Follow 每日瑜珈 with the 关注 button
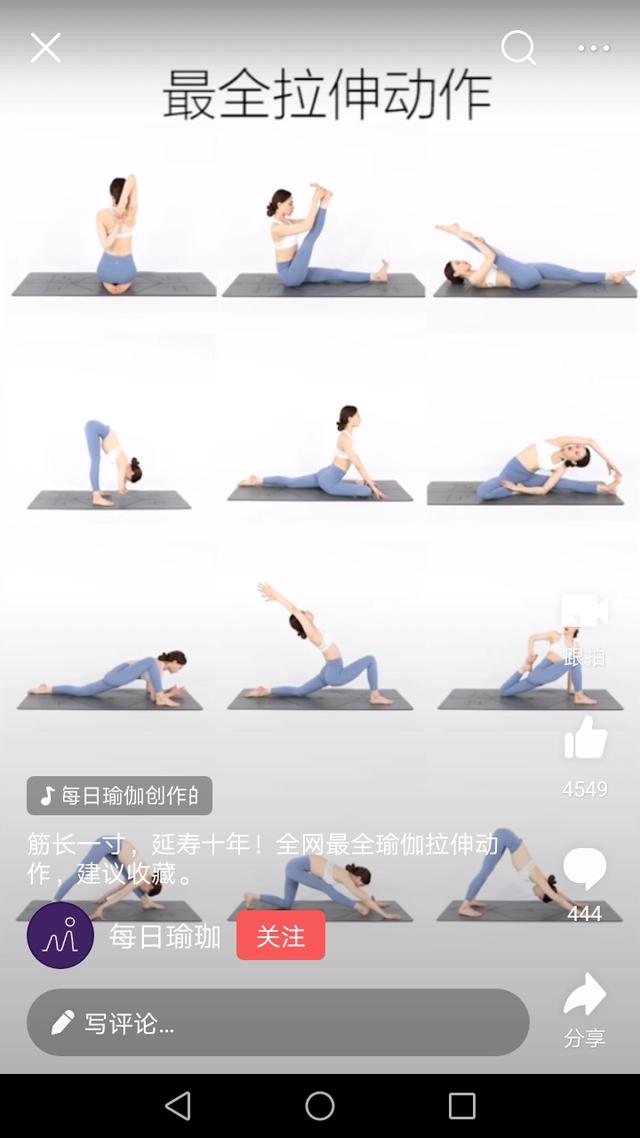Viewport: 640px width, 1138px height. pyautogui.click(x=281, y=936)
